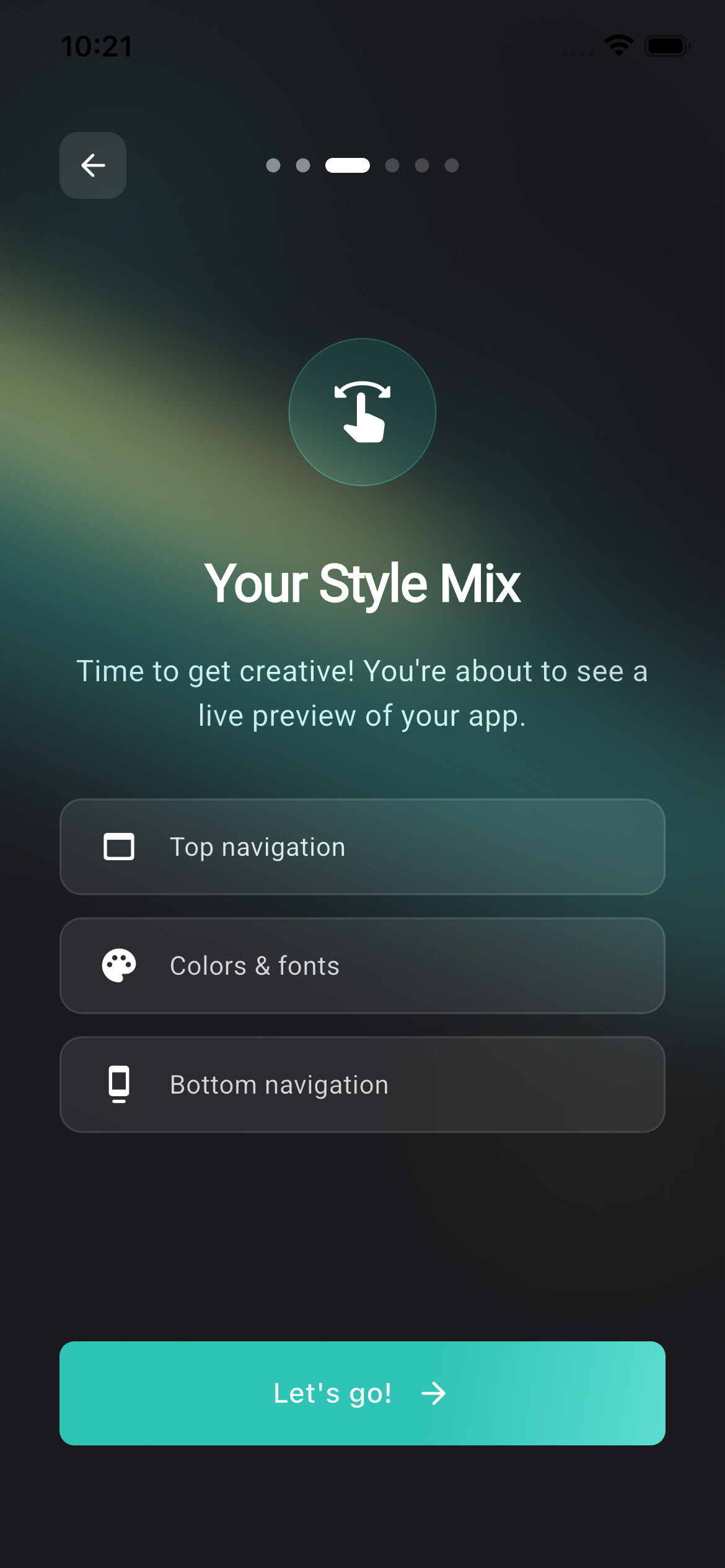Select the Top navigation row
725x1568 pixels.
tap(362, 847)
